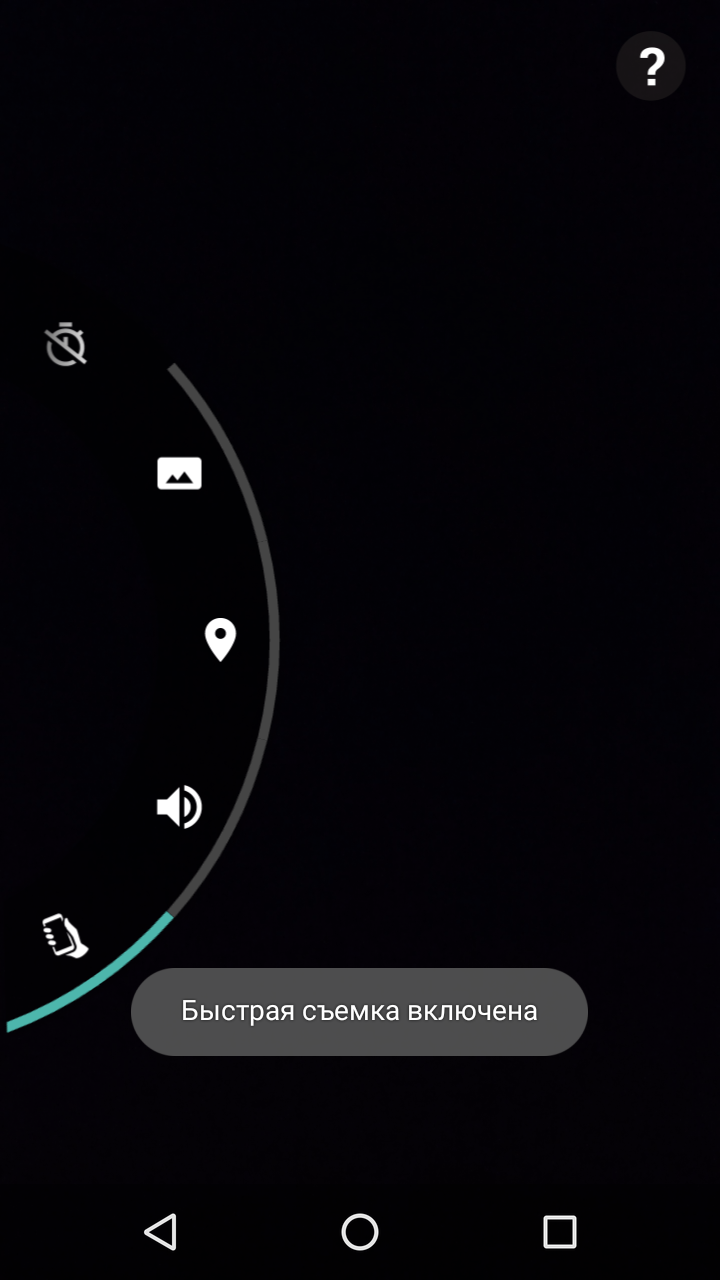Open the help question mark button
The height and width of the screenshot is (1280, 720).
(651, 67)
